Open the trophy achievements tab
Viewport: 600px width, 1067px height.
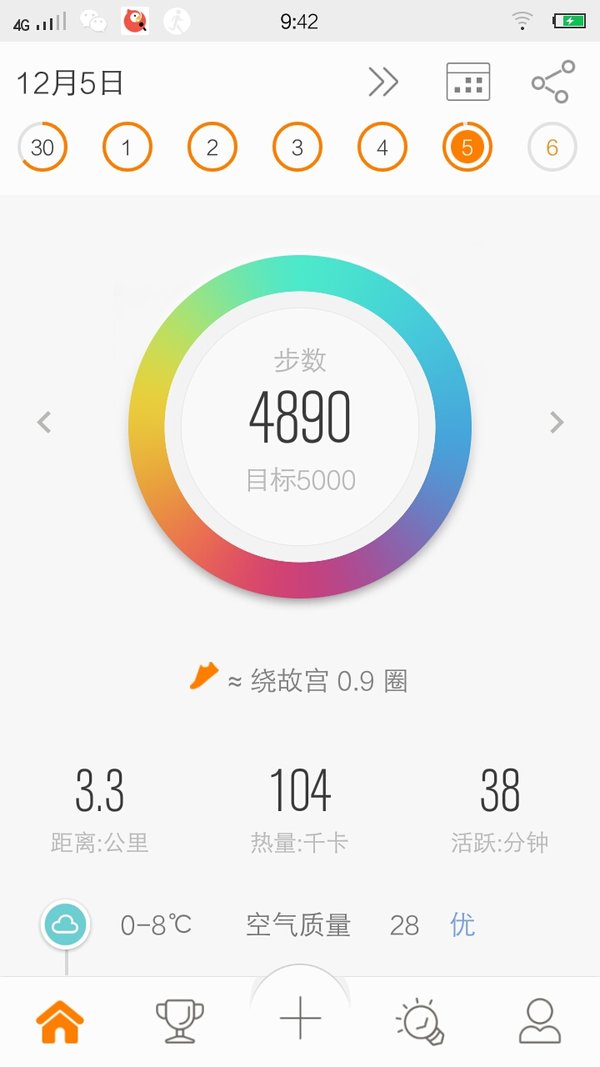180,1021
